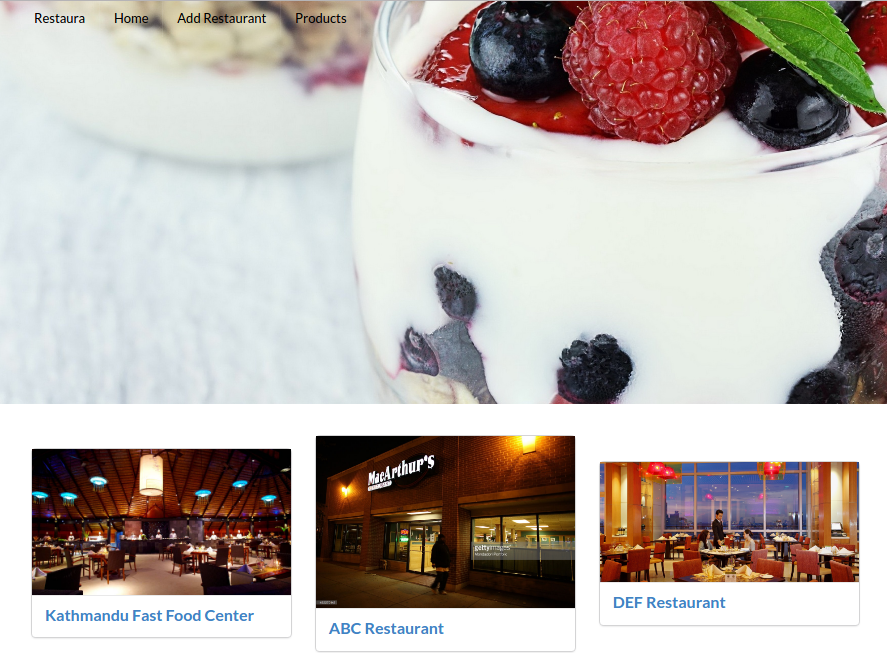Open the Kathmandu Fast Food Center photo card
Image resolution: width=887 pixels, height=653 pixels.
[x=161, y=522]
